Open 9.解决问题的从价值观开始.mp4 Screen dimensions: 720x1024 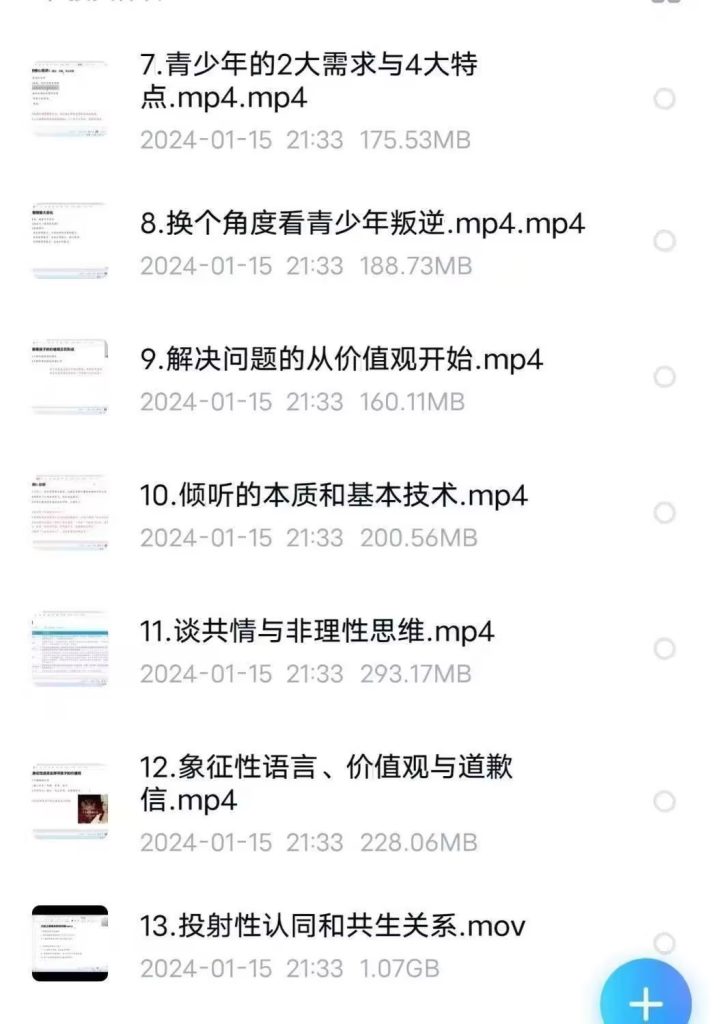click(340, 359)
